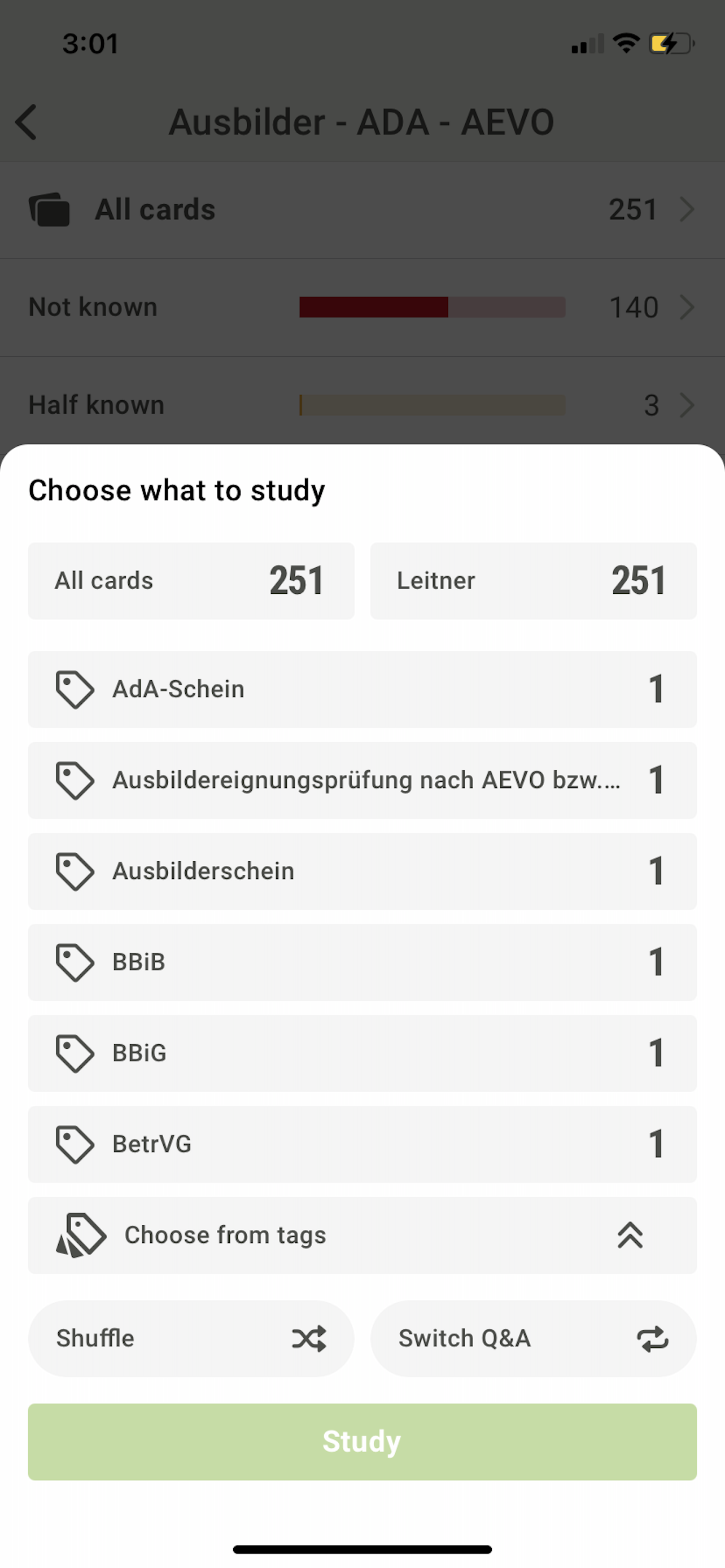The width and height of the screenshot is (725, 1568).
Task: Select the Ausbilderschein tag
Action: pos(362,871)
